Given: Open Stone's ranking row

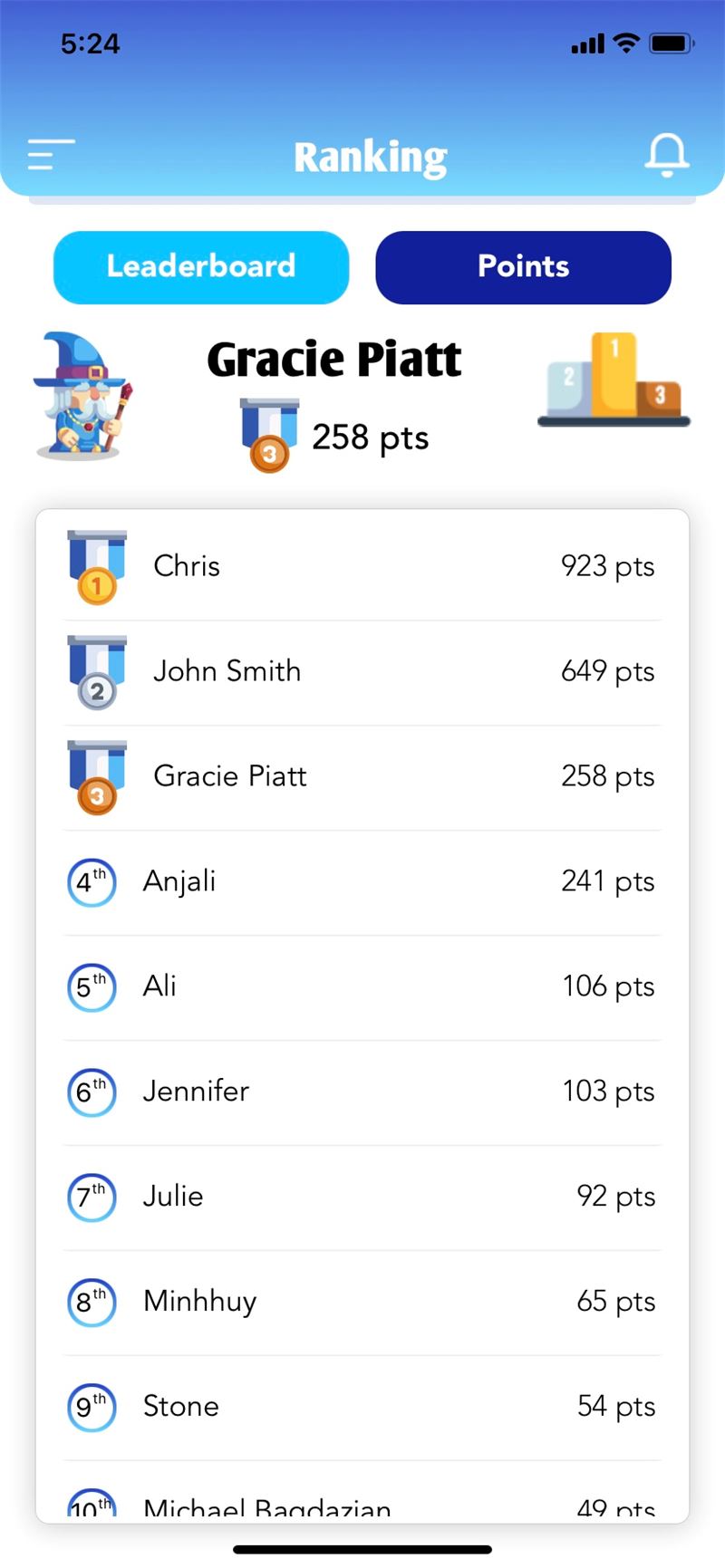Looking at the screenshot, I should point(362,1408).
